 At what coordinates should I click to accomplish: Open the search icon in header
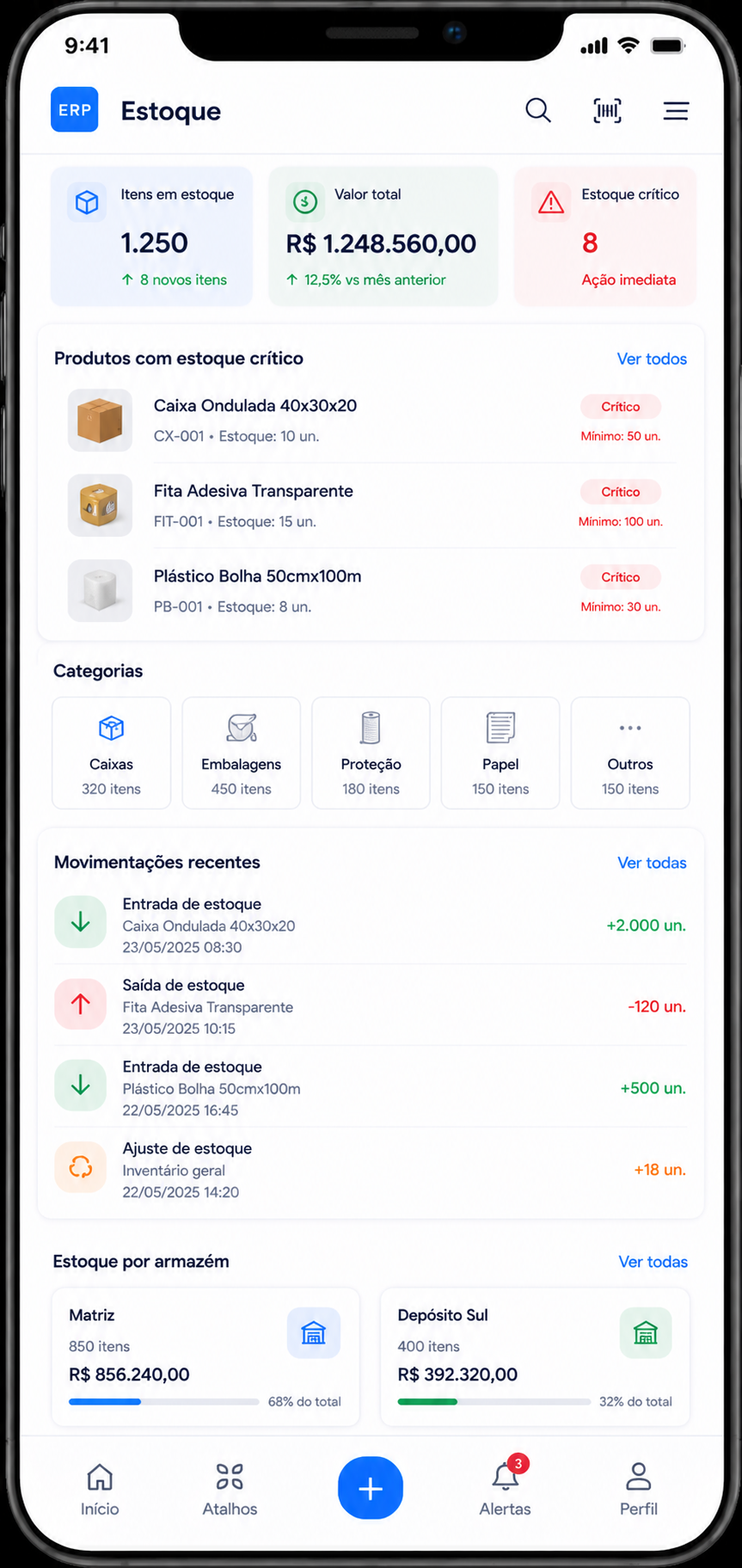538,111
